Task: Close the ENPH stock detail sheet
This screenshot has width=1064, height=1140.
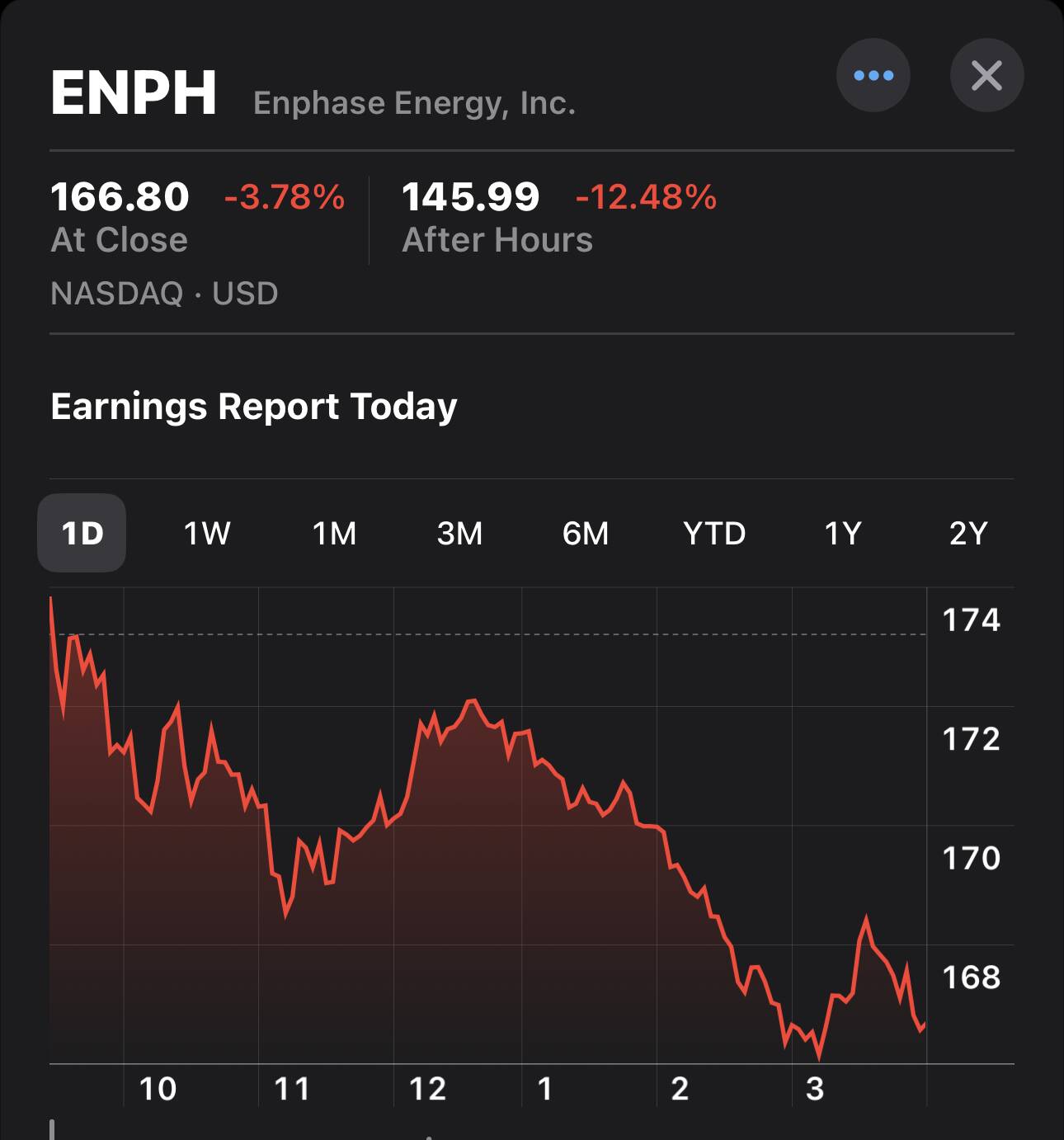Action: click(x=986, y=75)
